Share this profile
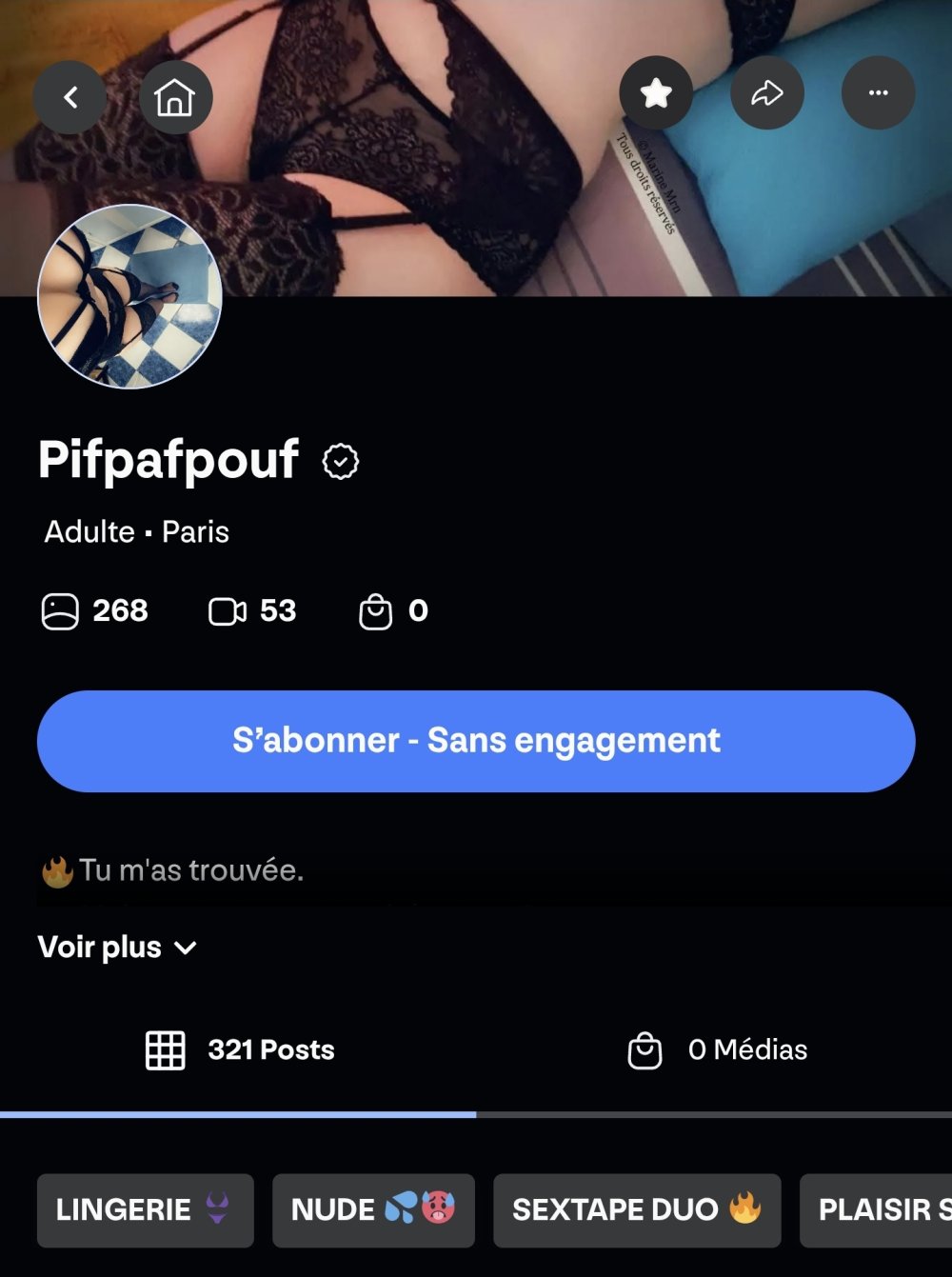The width and height of the screenshot is (952, 1277). pyautogui.click(x=766, y=93)
